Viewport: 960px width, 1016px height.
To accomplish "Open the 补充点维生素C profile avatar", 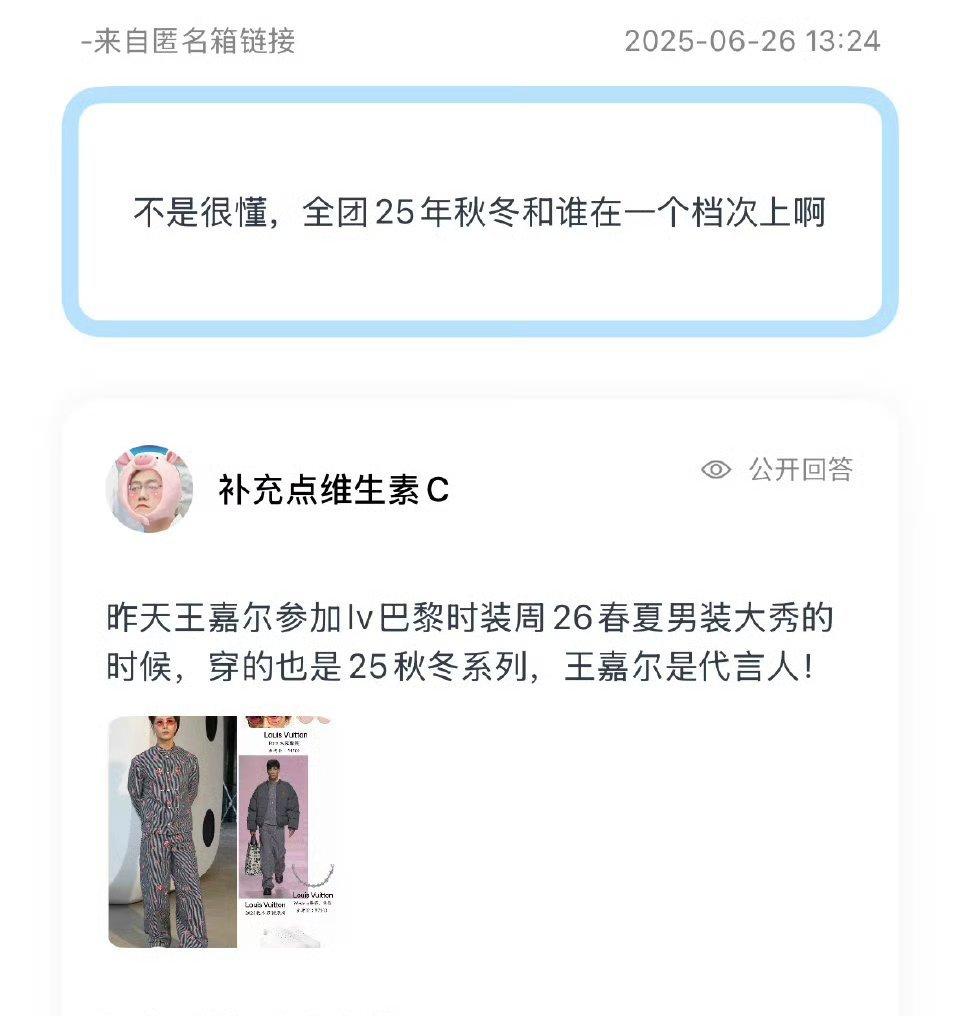I will point(150,490).
